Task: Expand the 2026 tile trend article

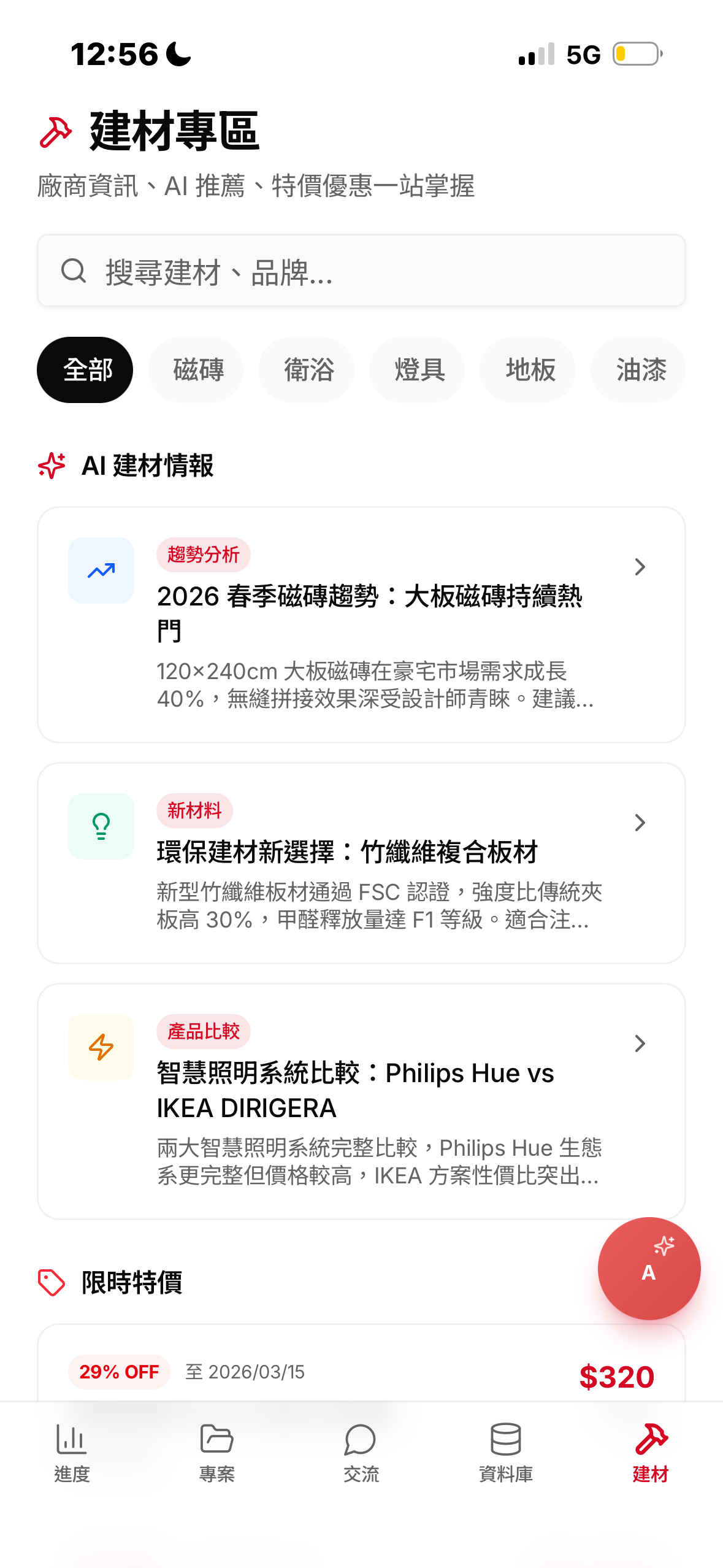Action: point(640,567)
